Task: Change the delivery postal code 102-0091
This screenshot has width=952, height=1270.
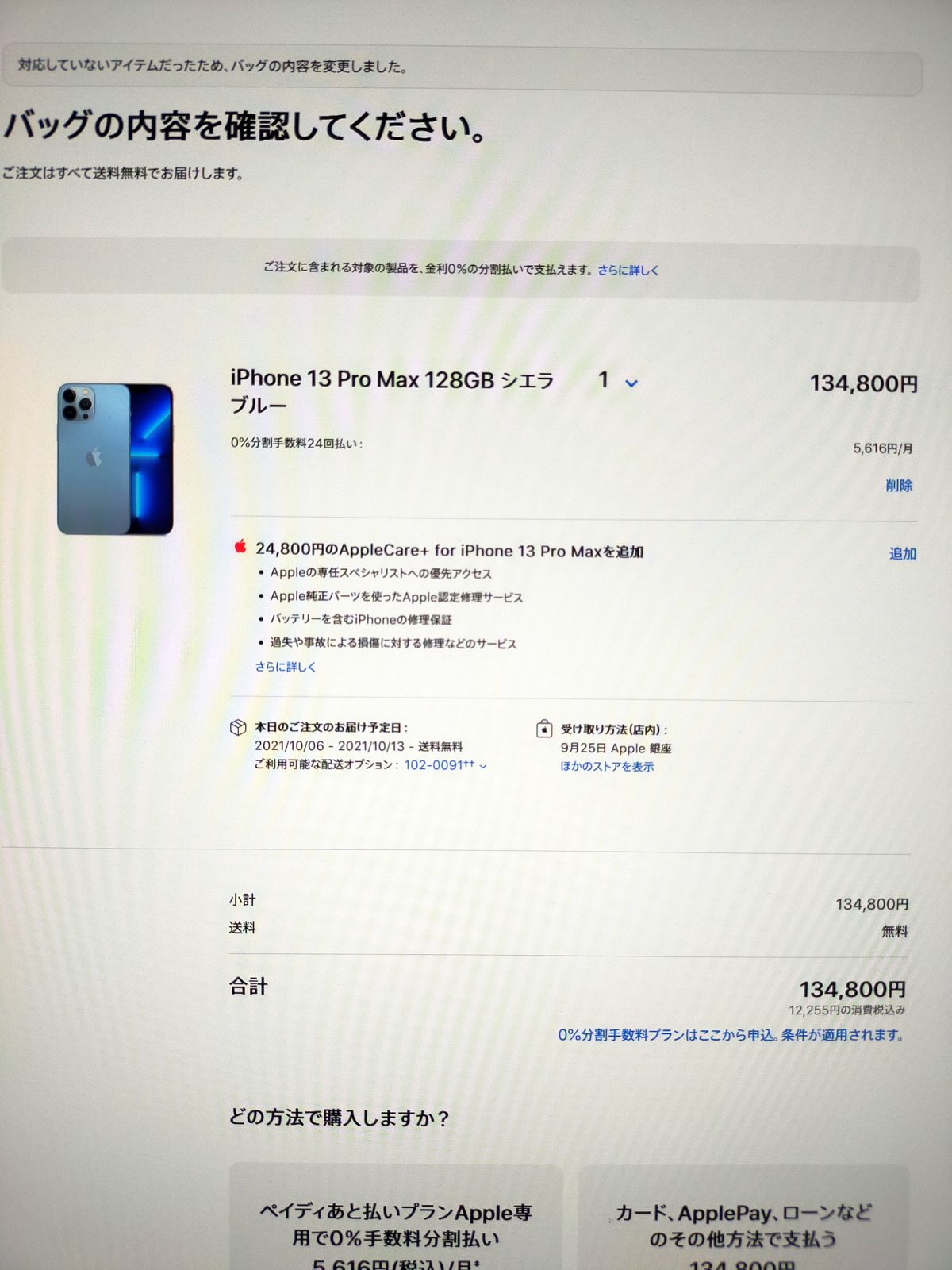Action: click(444, 765)
